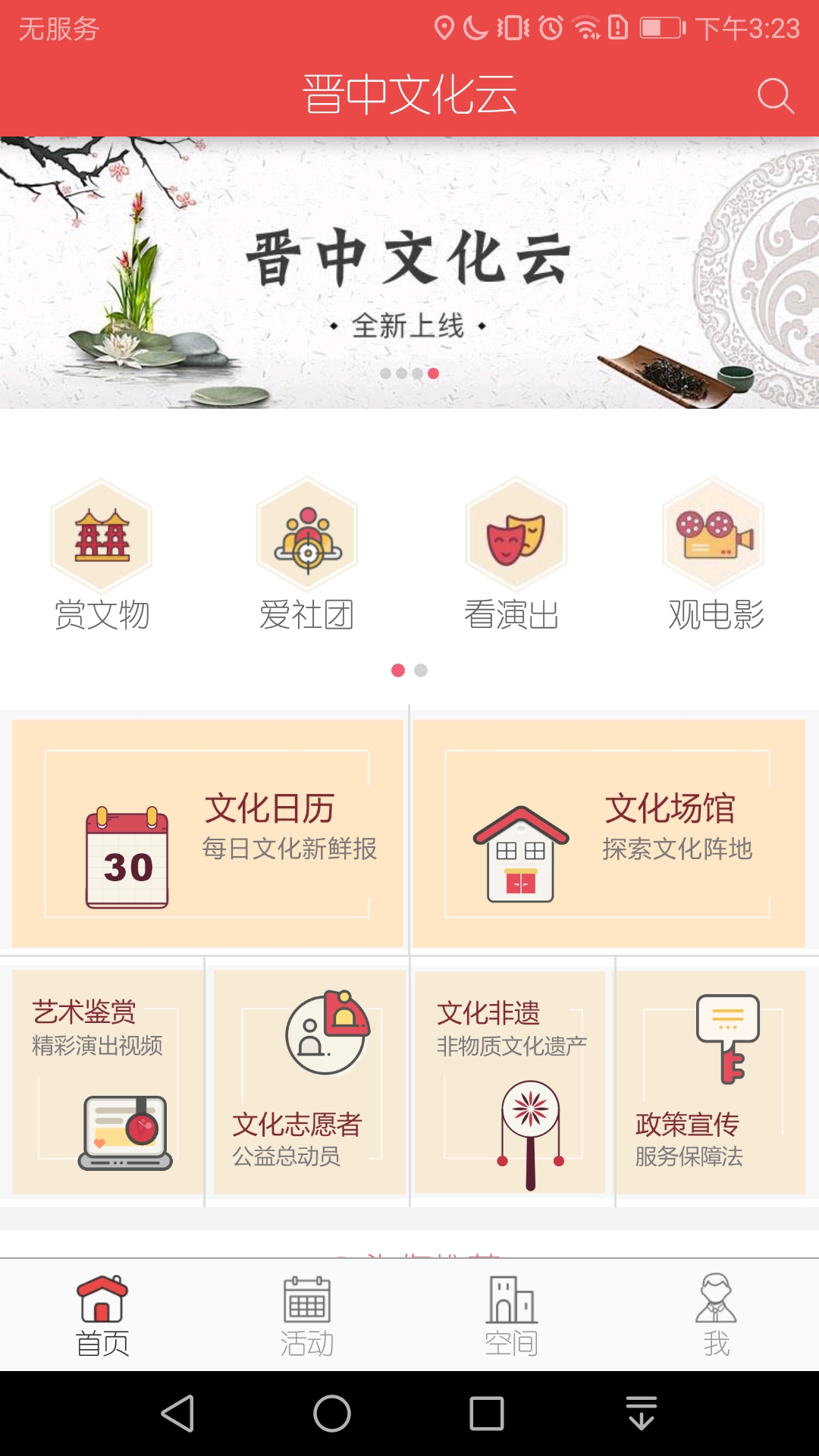
Task: Go to the 我 profile tab
Action: pos(716,1315)
